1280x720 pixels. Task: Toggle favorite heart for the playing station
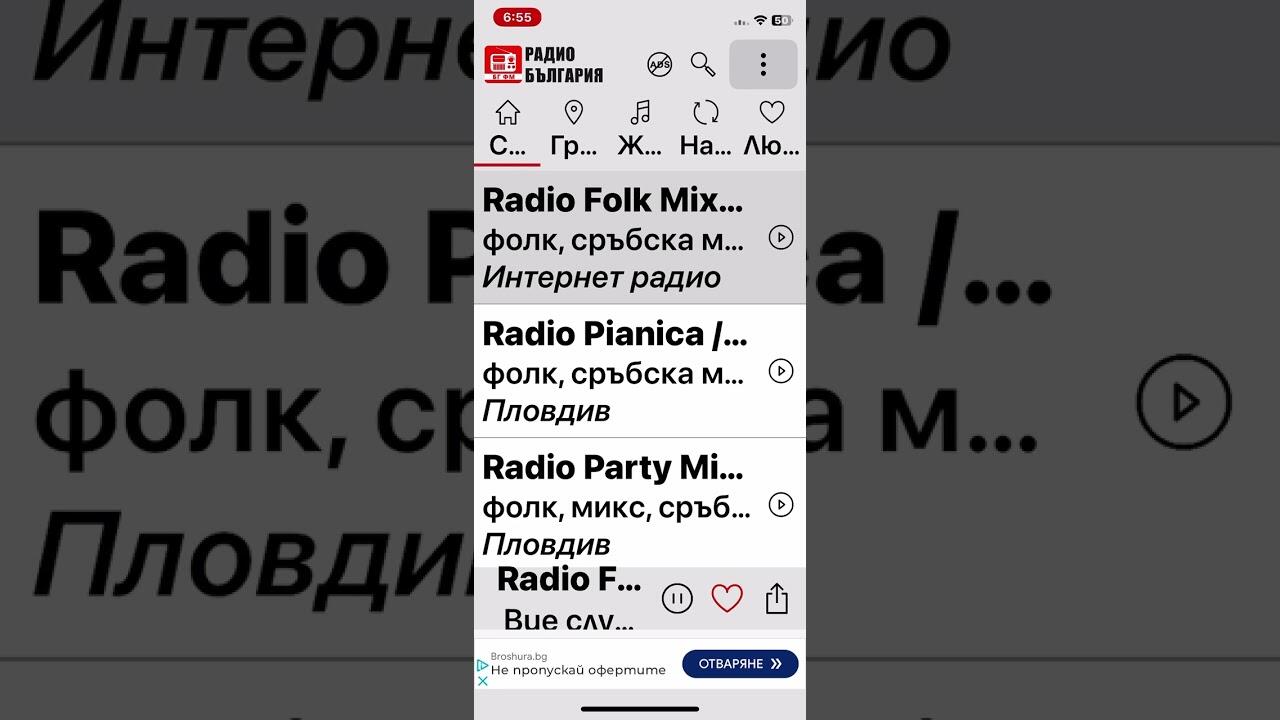727,599
